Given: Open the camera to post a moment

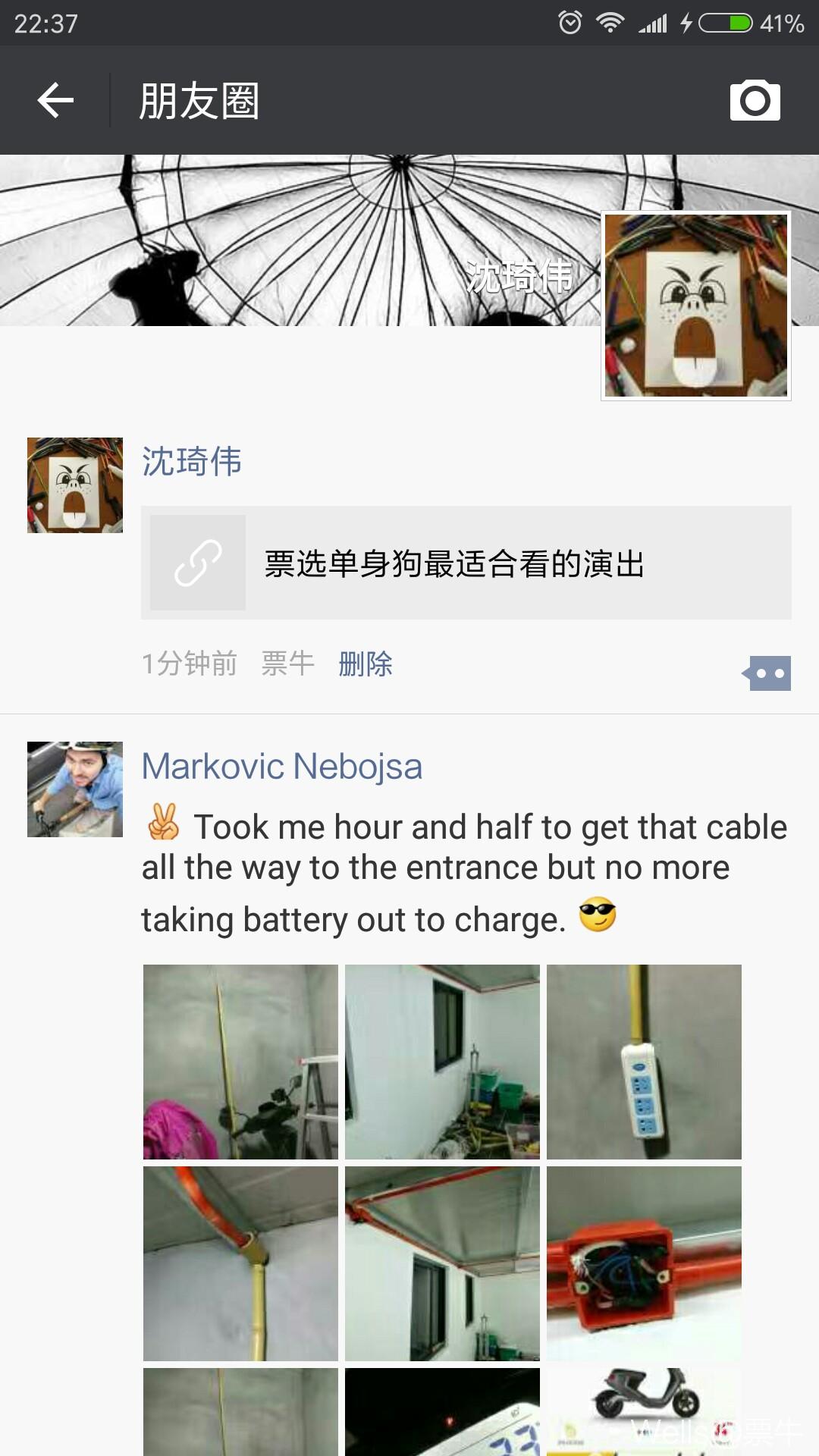Looking at the screenshot, I should click(x=755, y=100).
